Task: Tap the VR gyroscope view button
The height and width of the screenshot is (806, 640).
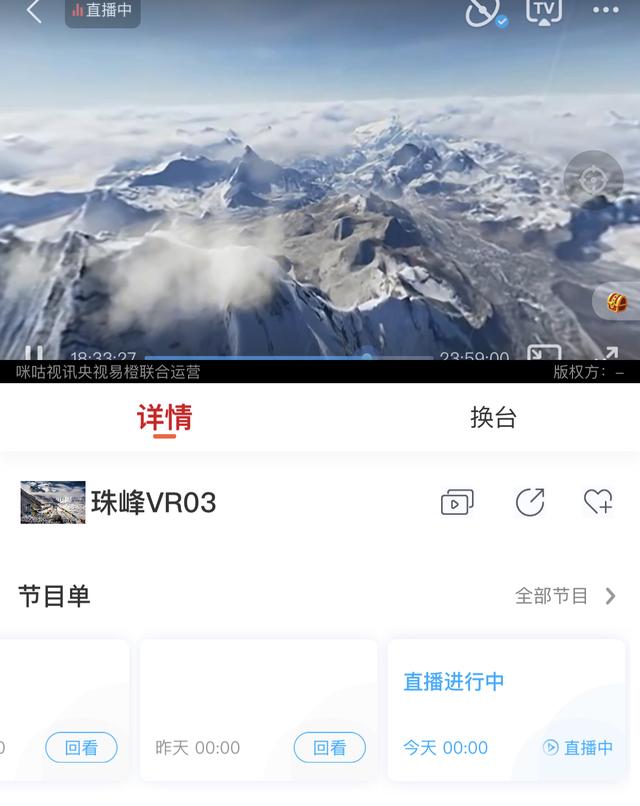Action: 593,180
